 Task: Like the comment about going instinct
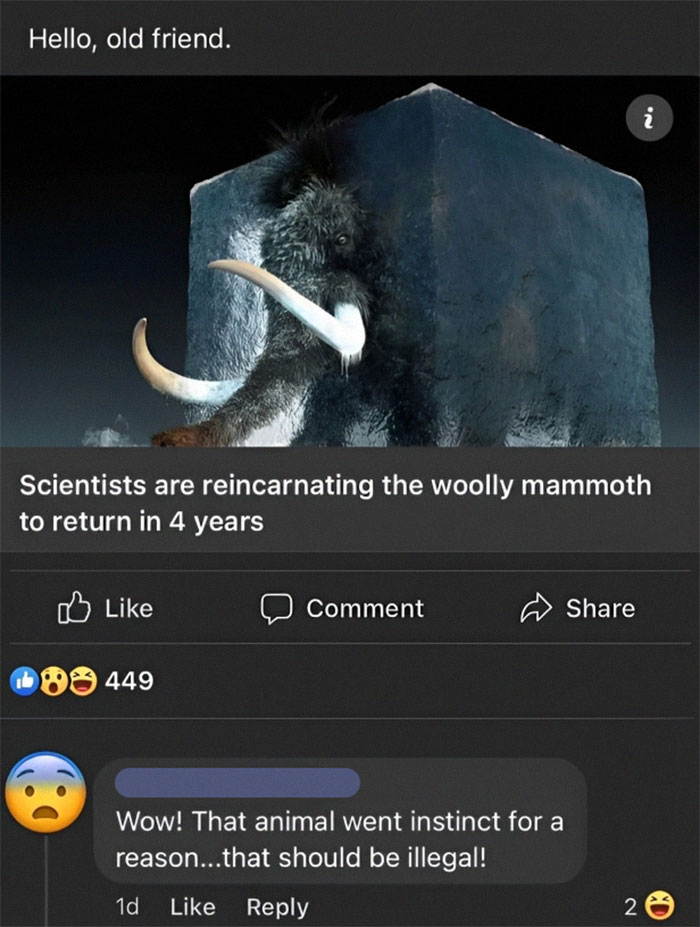[x=192, y=906]
